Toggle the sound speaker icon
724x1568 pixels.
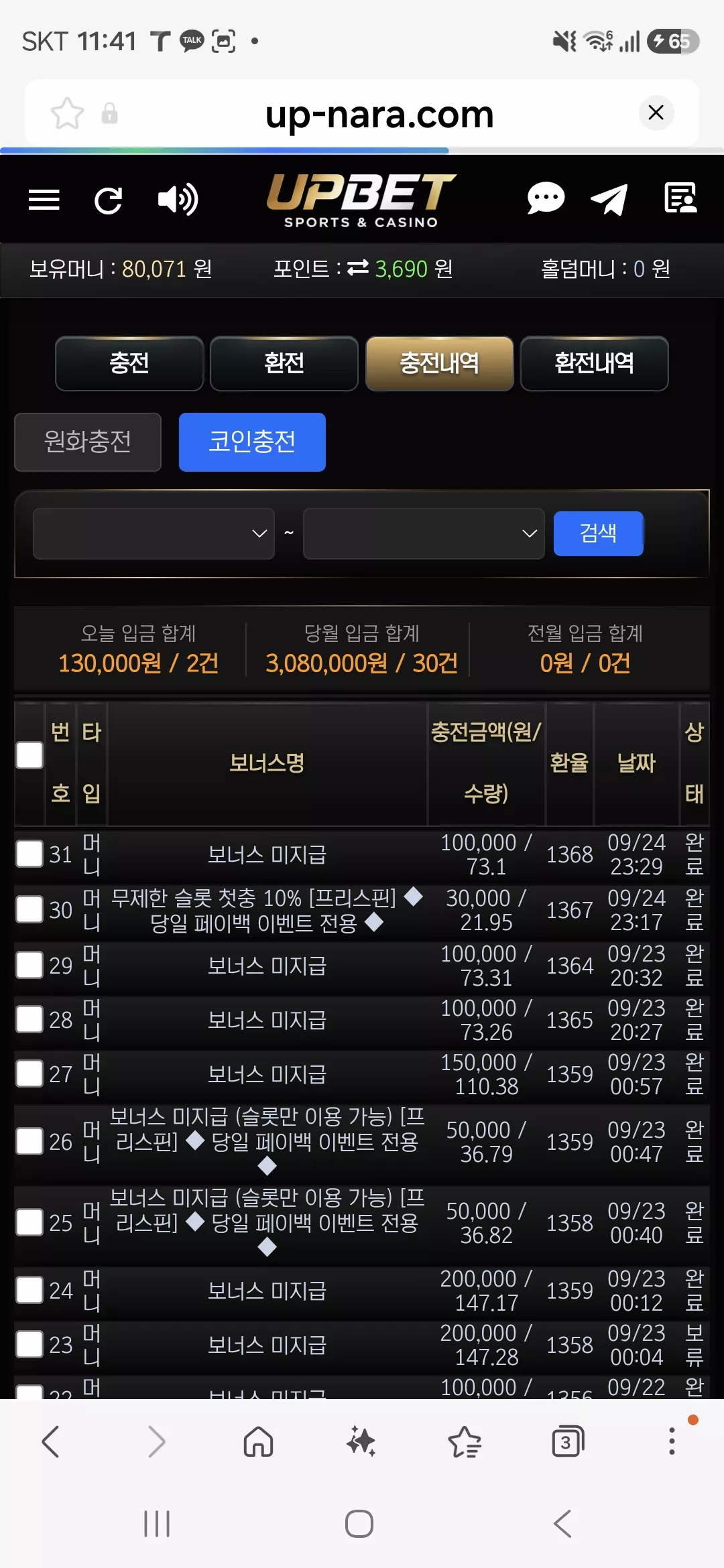pyautogui.click(x=178, y=200)
